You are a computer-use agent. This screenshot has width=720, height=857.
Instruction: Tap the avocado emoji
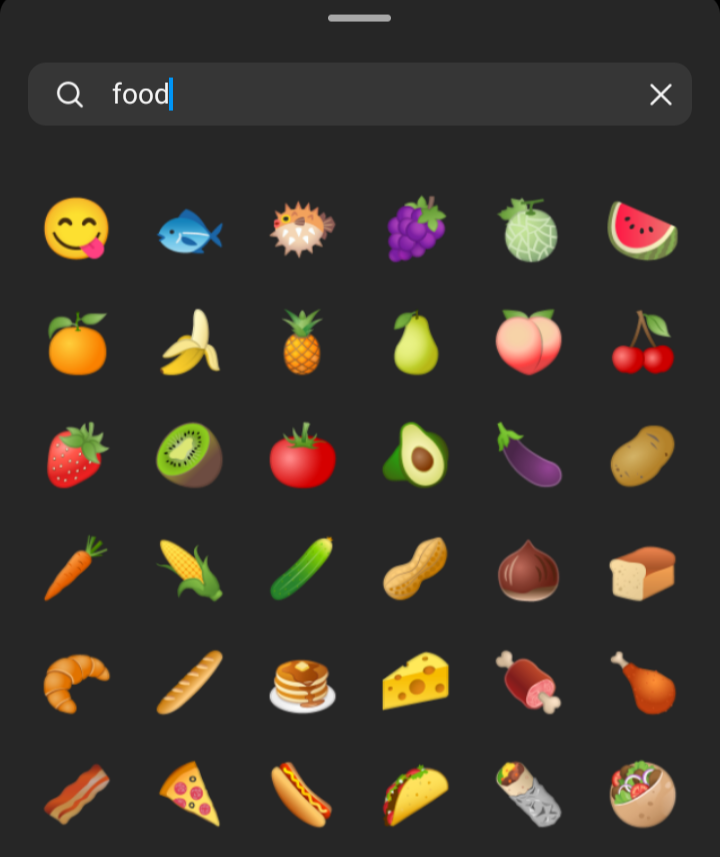tap(416, 455)
